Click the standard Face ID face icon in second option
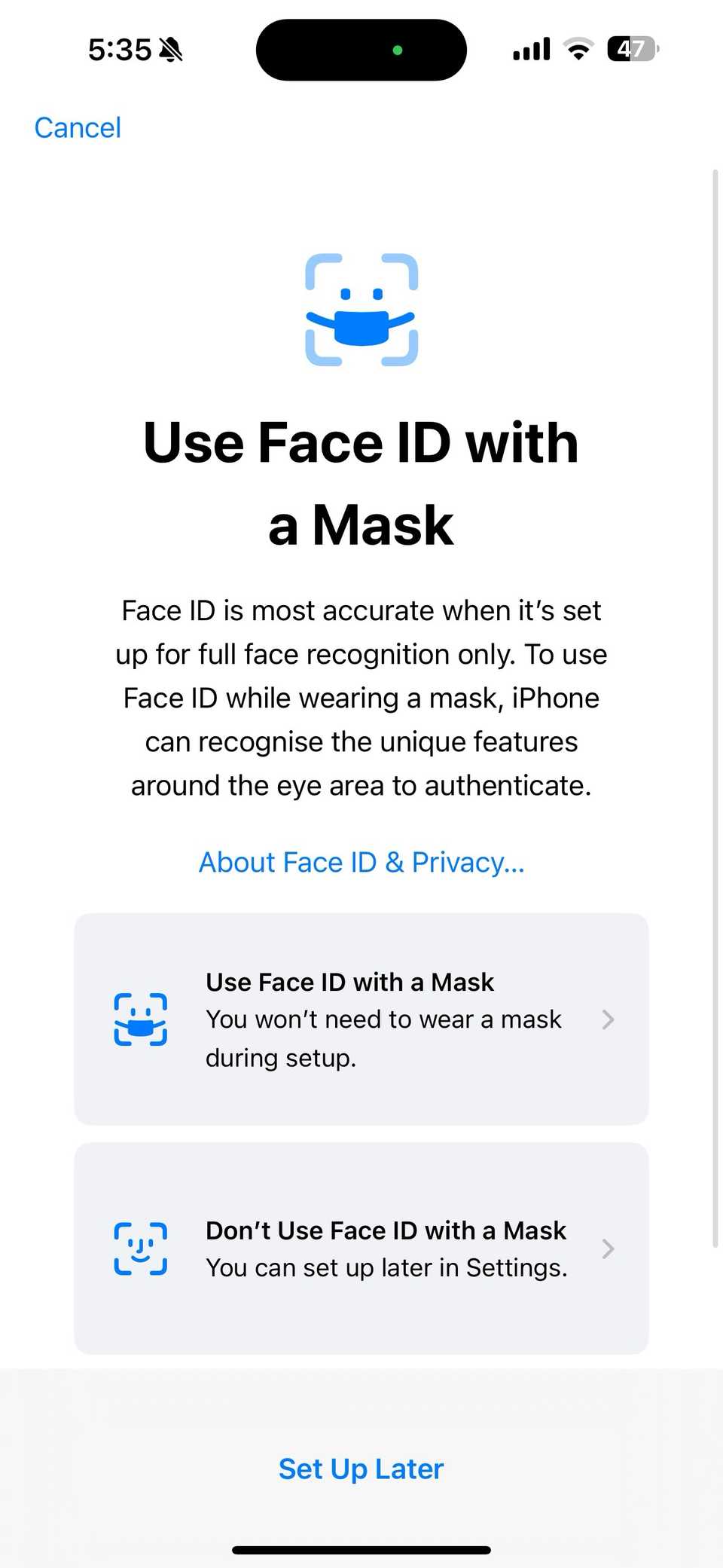 point(140,1247)
